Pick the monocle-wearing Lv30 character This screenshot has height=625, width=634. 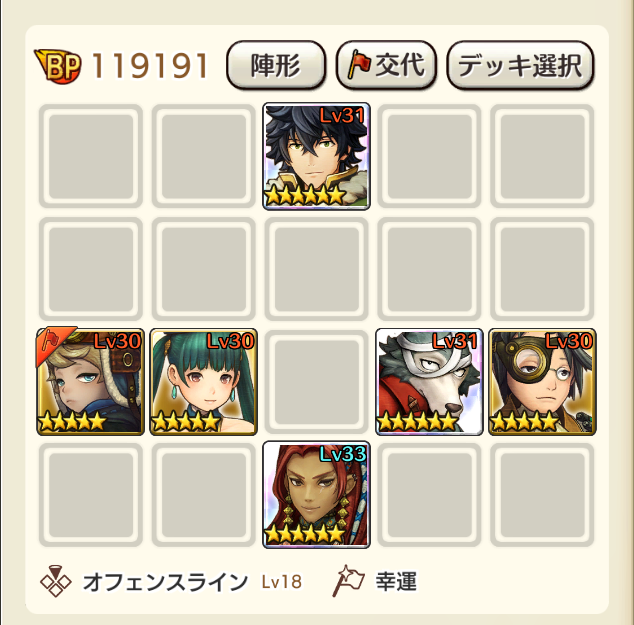(542, 382)
